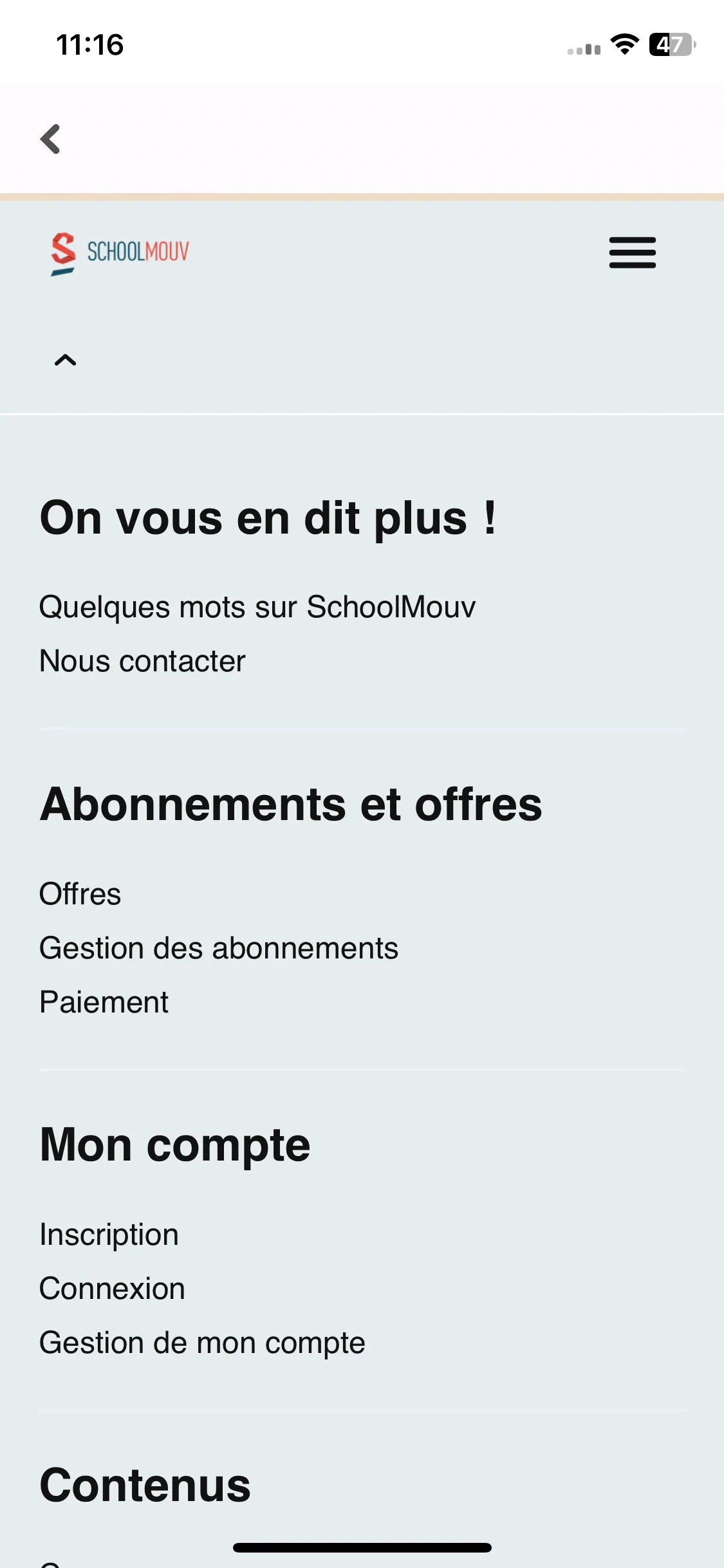Go back using the top arrow
The width and height of the screenshot is (724, 1568).
click(x=50, y=139)
